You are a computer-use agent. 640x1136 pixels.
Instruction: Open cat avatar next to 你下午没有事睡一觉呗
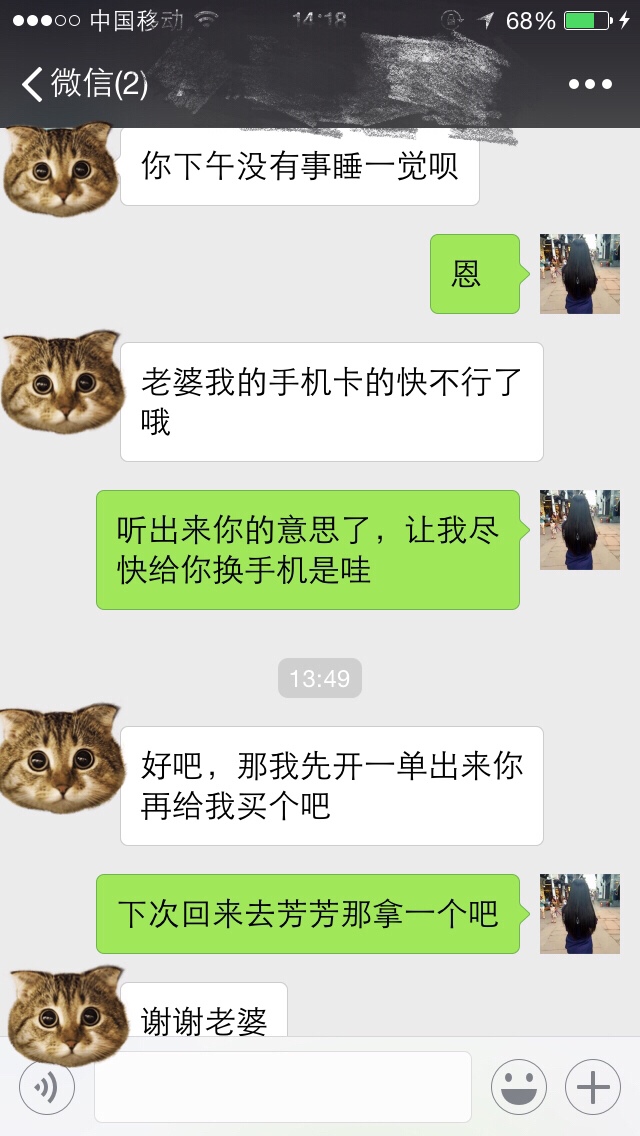[60, 168]
